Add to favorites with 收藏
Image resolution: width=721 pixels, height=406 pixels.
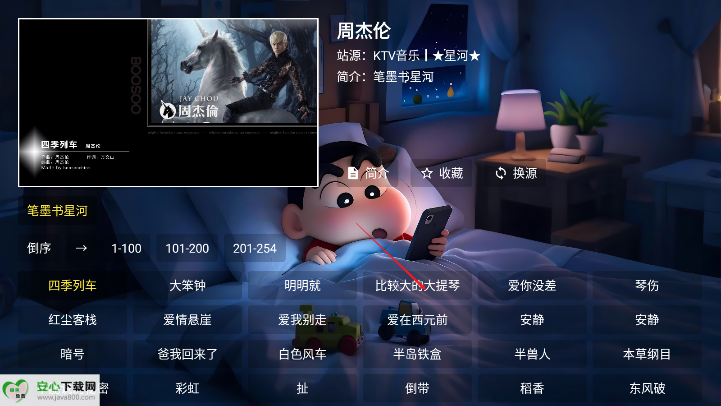coord(442,173)
